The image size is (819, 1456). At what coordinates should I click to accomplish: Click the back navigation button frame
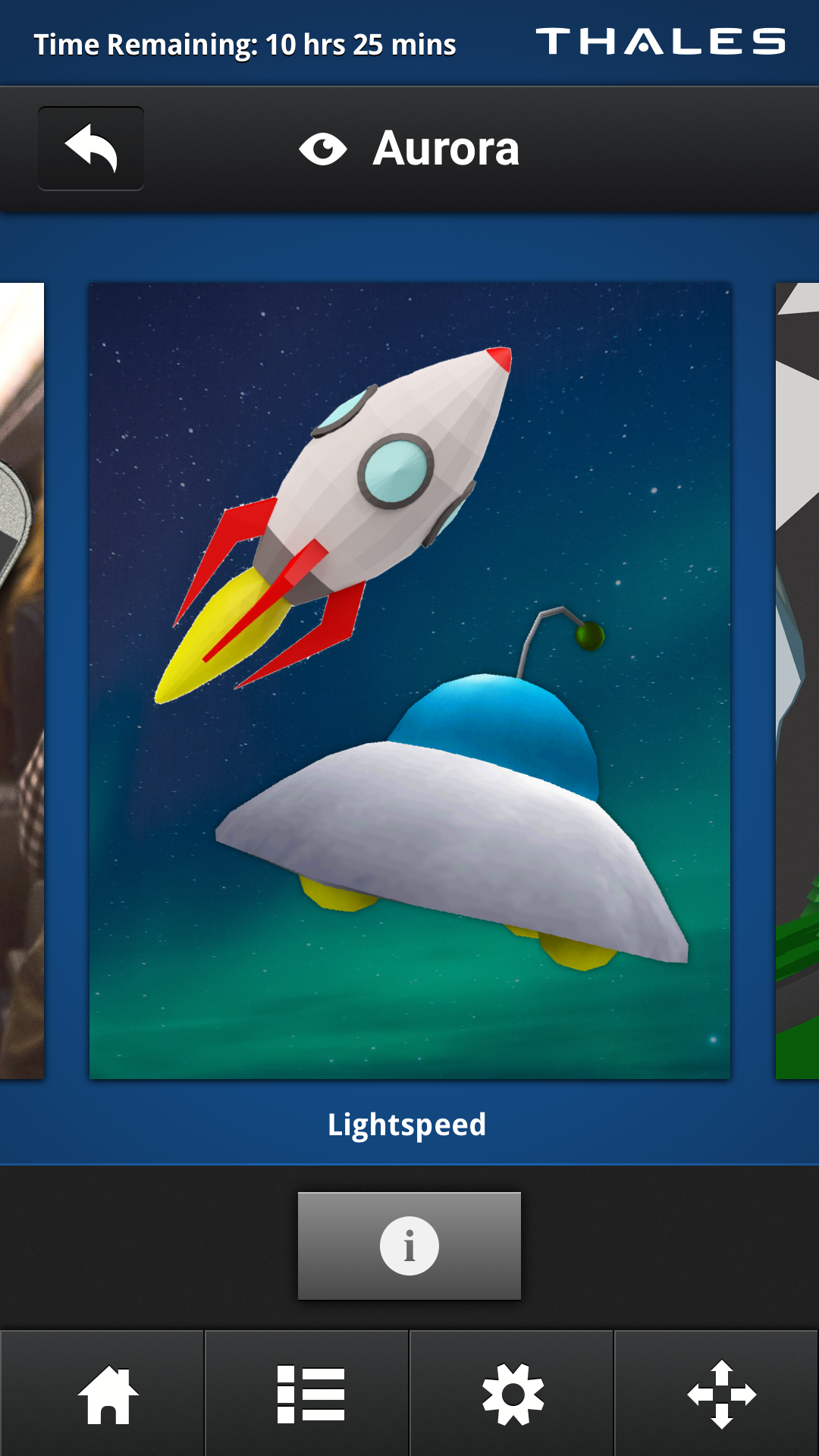pos(90,149)
